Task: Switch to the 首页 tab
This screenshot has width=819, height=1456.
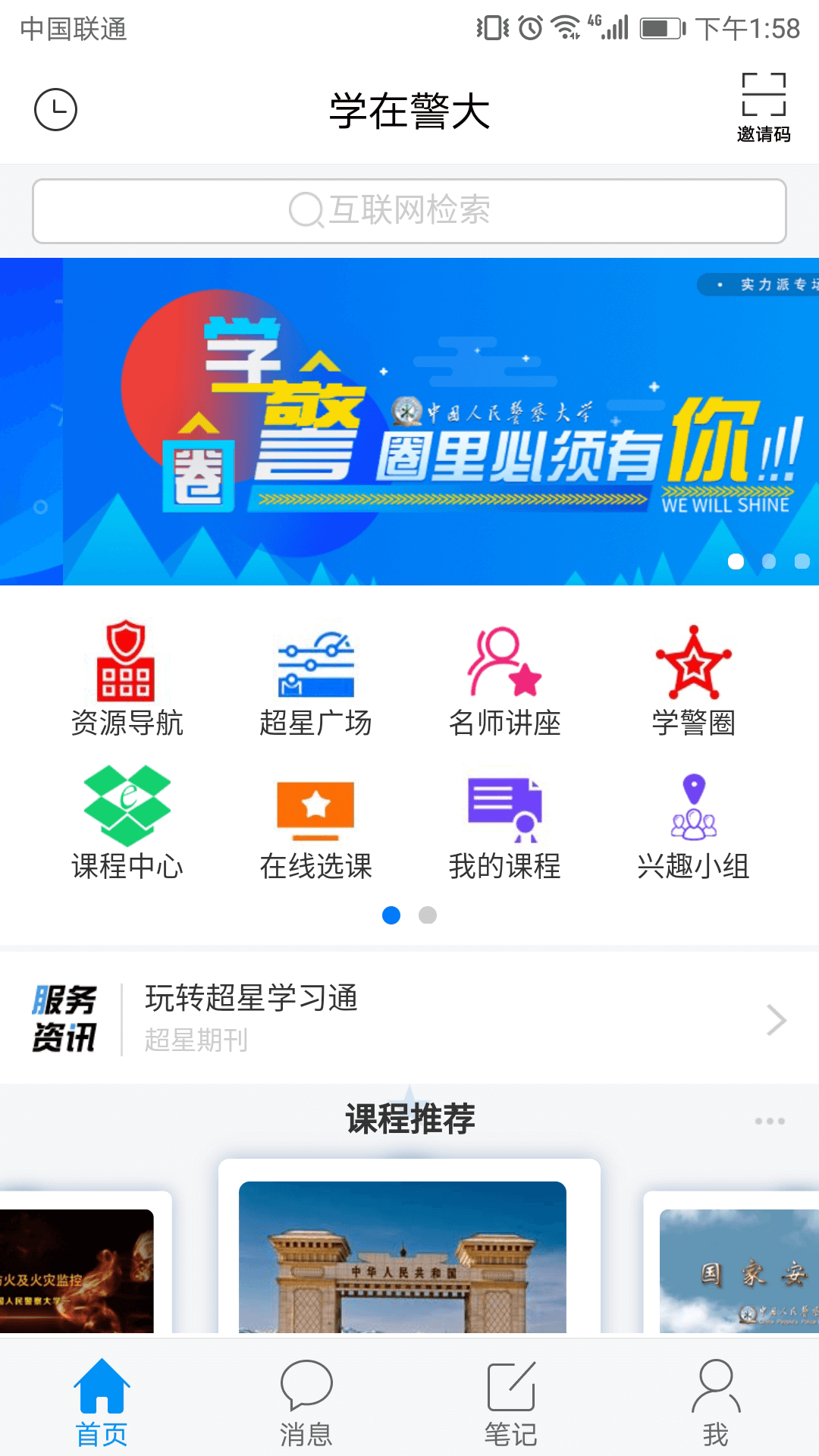Action: [102, 1403]
